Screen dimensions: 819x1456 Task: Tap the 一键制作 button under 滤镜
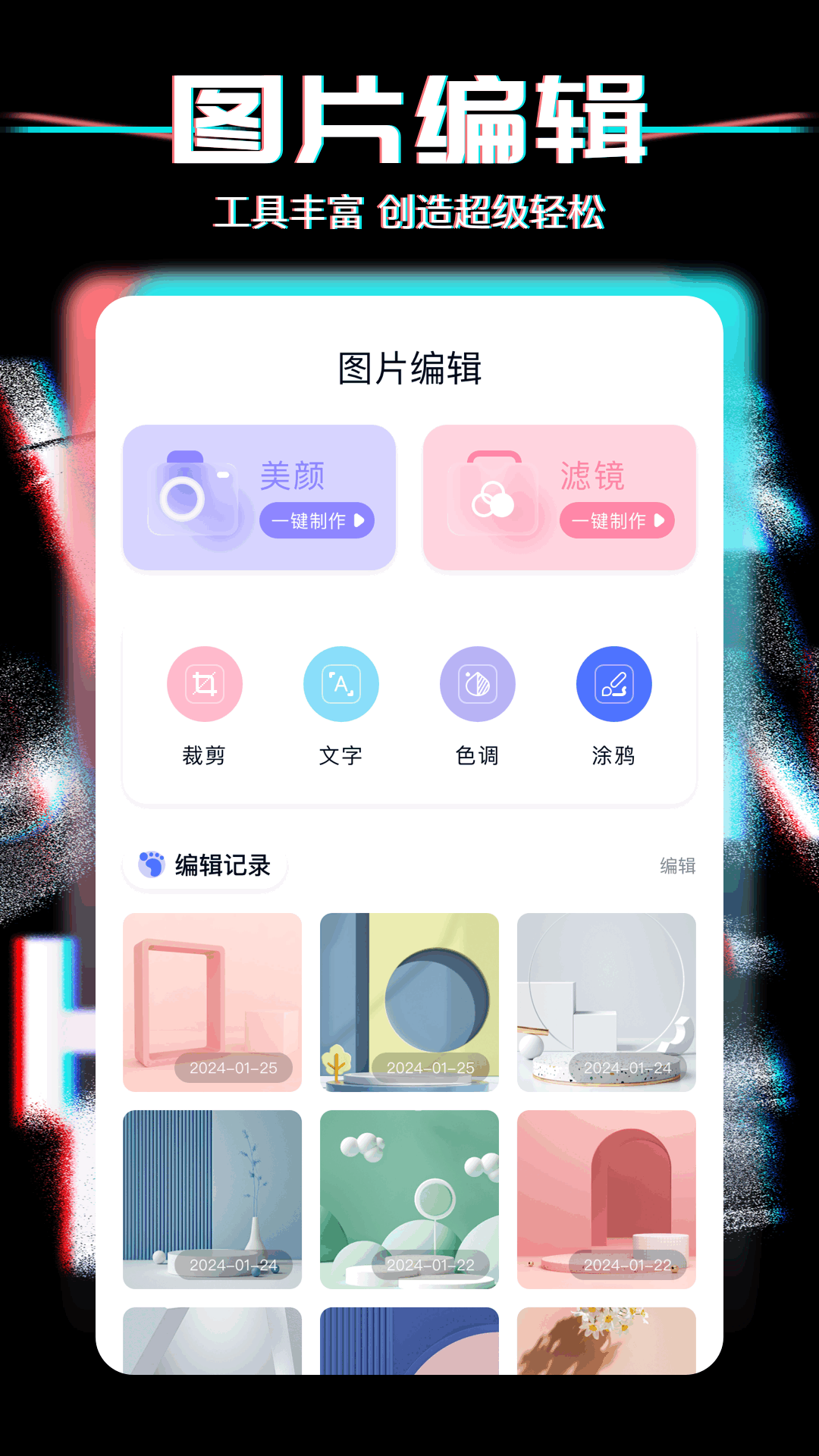(616, 521)
